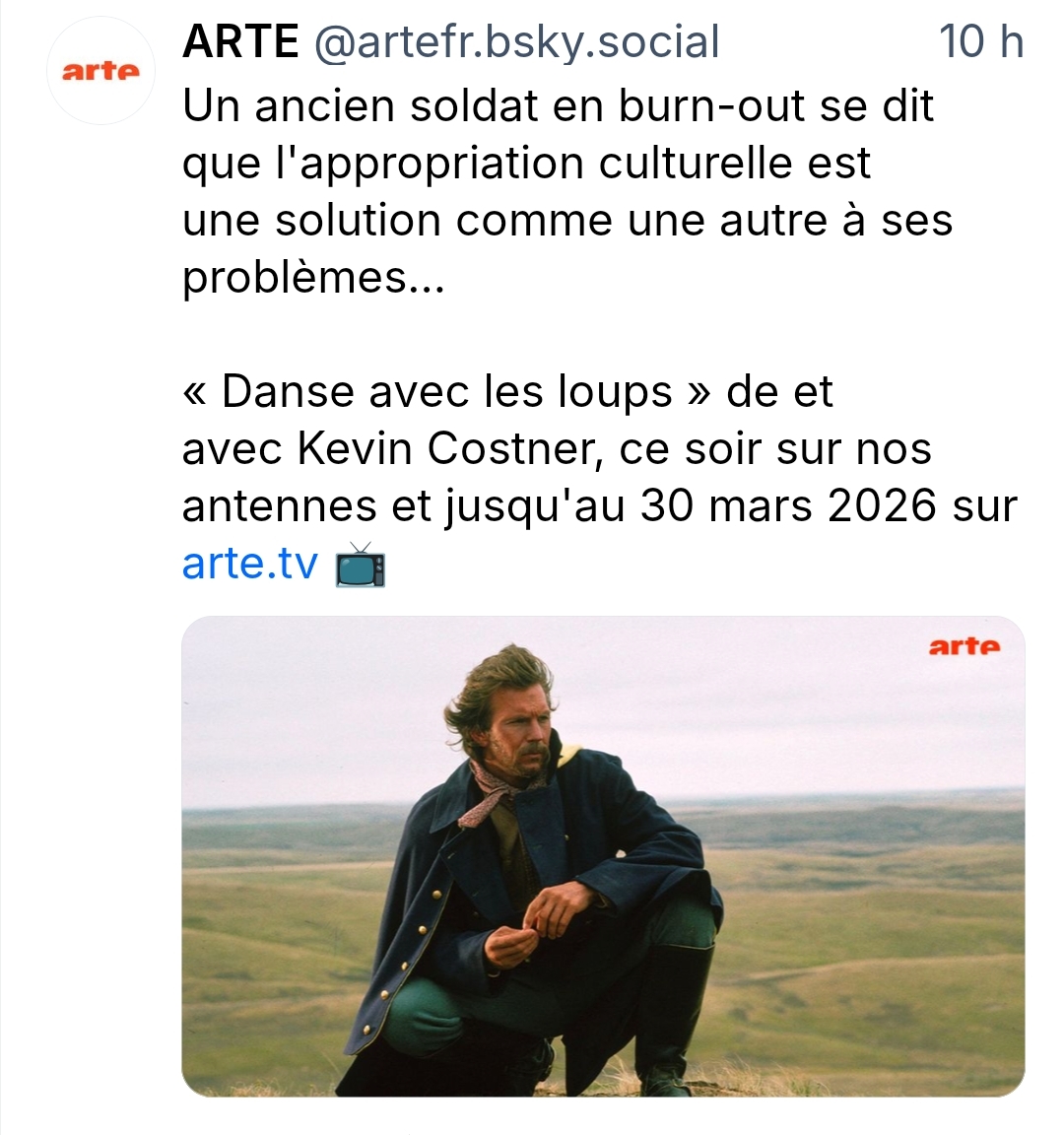Image resolution: width=1064 pixels, height=1135 pixels.
Task: Open ARTE's profile avatar
Action: point(100,71)
